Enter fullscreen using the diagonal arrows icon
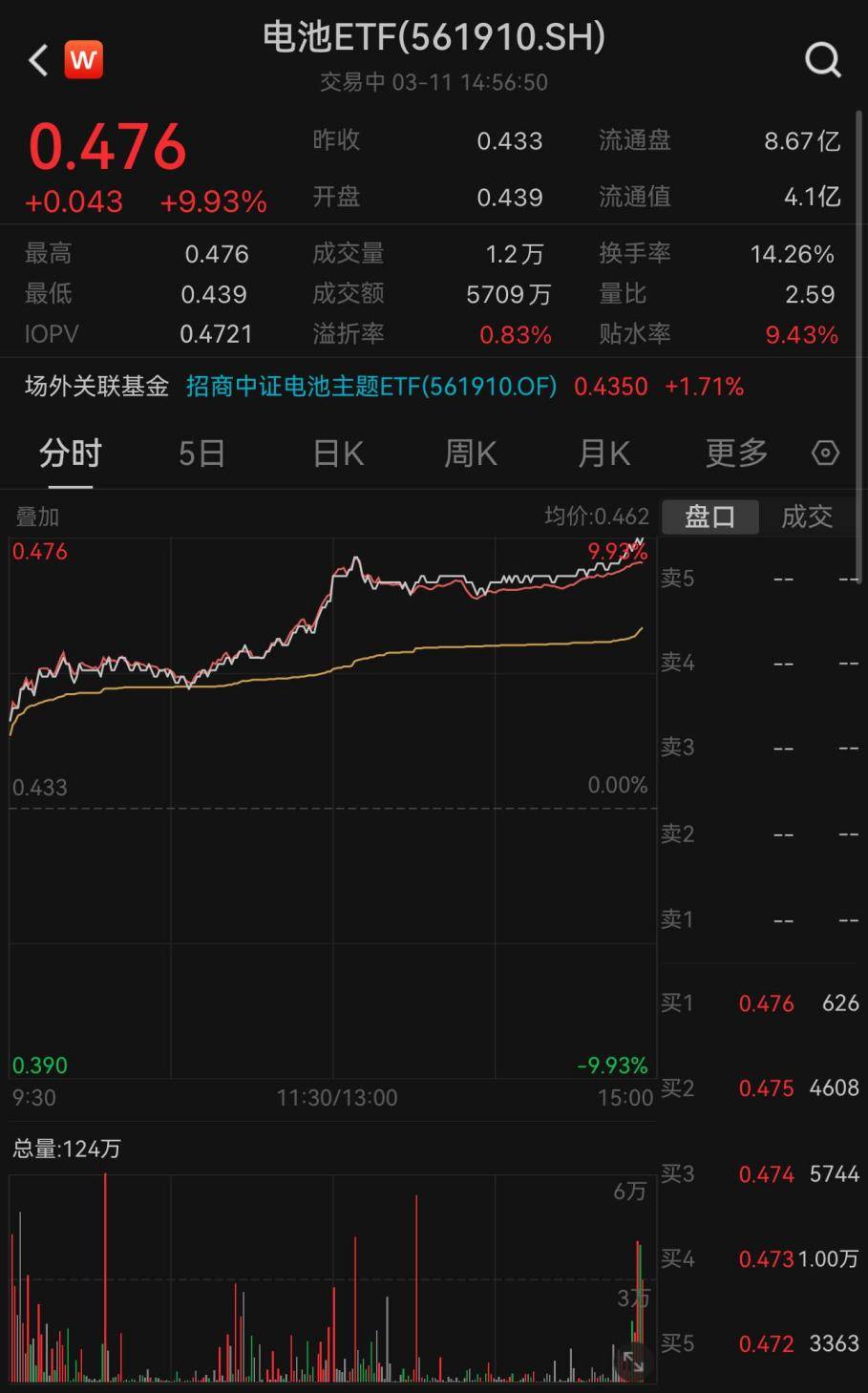 coord(631,1362)
